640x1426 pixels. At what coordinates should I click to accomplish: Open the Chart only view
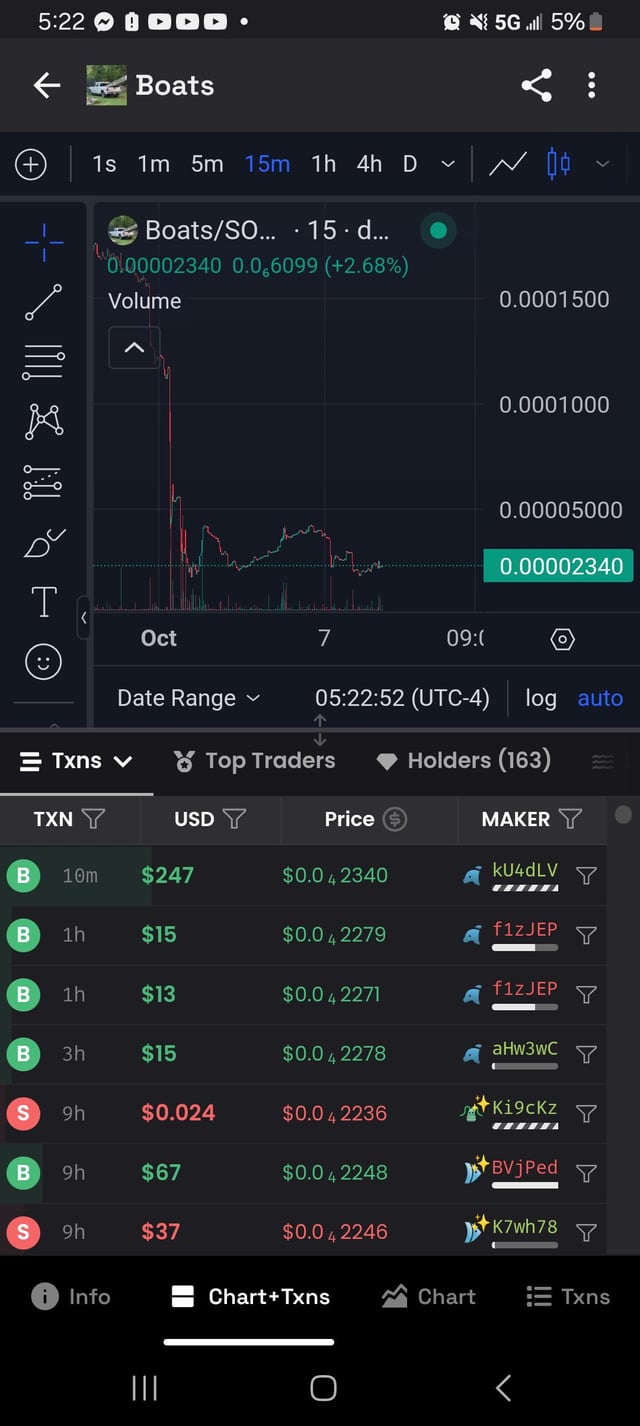coord(429,1297)
